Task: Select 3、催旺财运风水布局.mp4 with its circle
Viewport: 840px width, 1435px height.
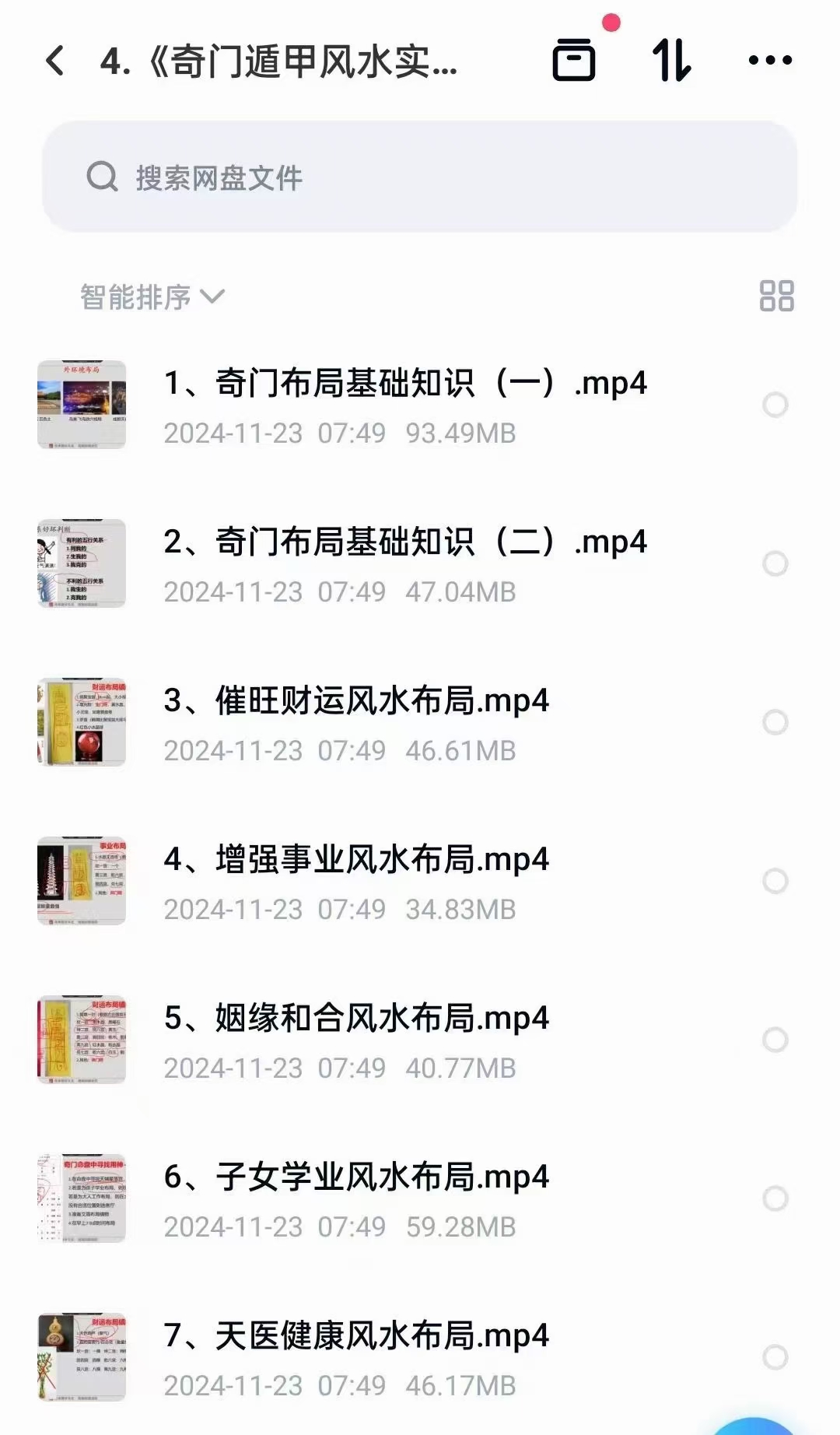Action: click(x=775, y=722)
